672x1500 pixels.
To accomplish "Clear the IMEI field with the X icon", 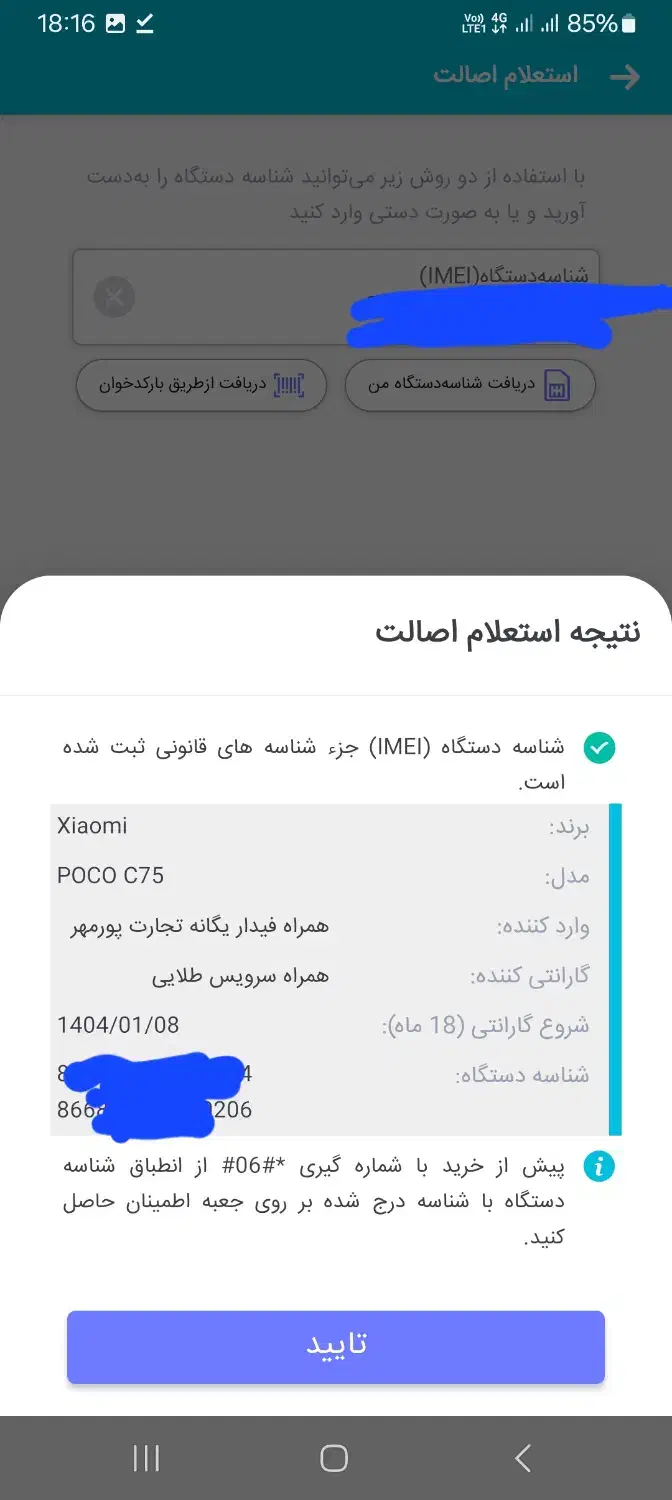I will [114, 296].
